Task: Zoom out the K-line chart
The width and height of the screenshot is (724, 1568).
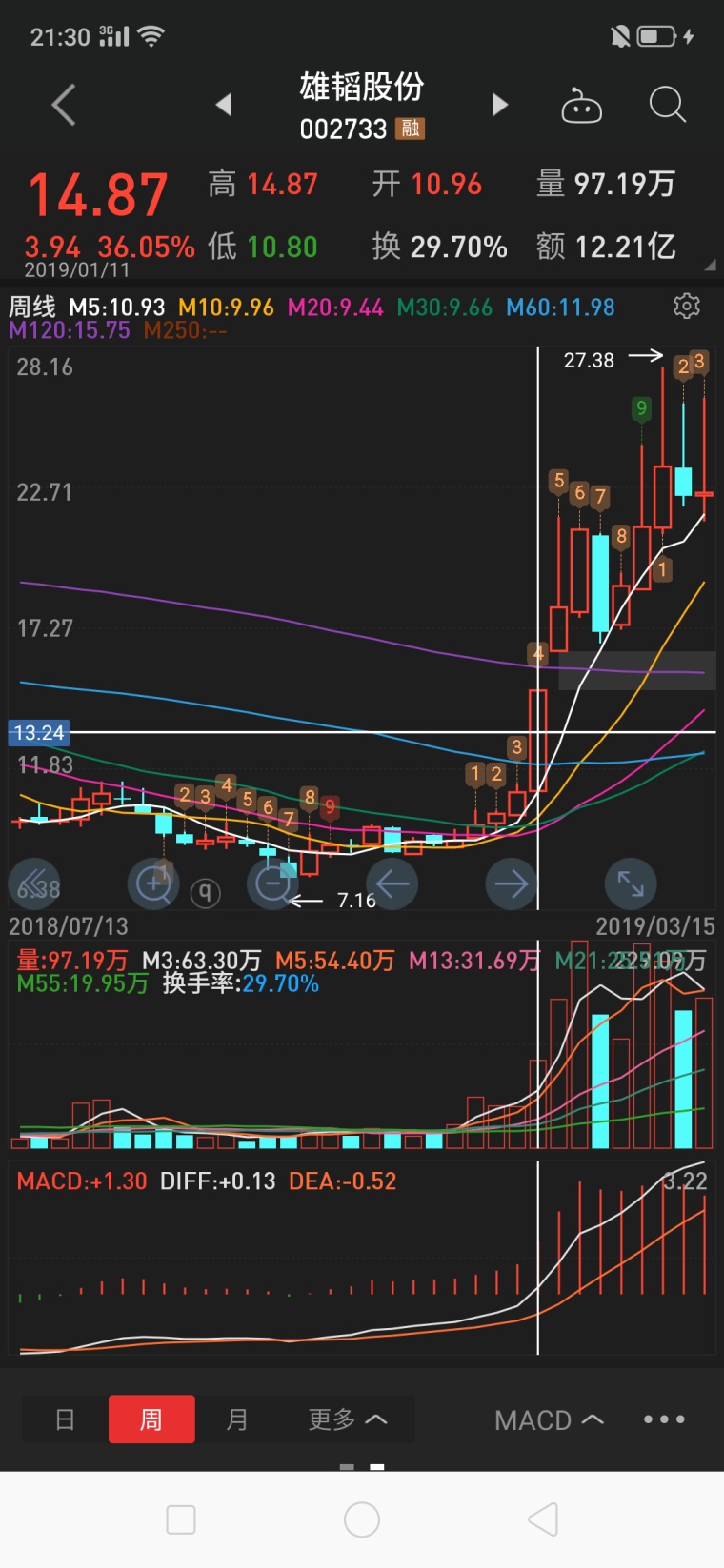Action: (x=272, y=883)
